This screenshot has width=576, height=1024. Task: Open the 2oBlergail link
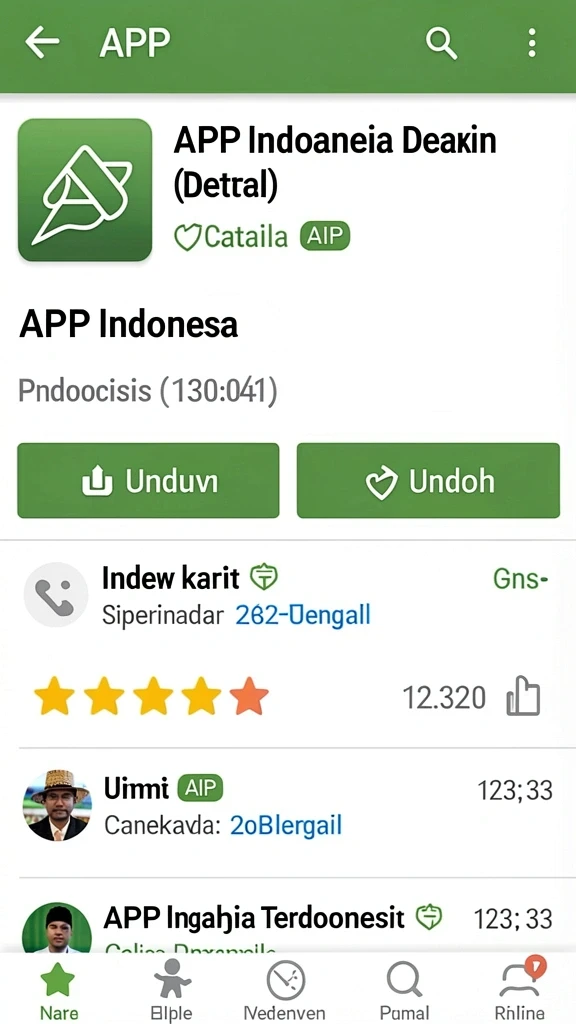[286, 825]
